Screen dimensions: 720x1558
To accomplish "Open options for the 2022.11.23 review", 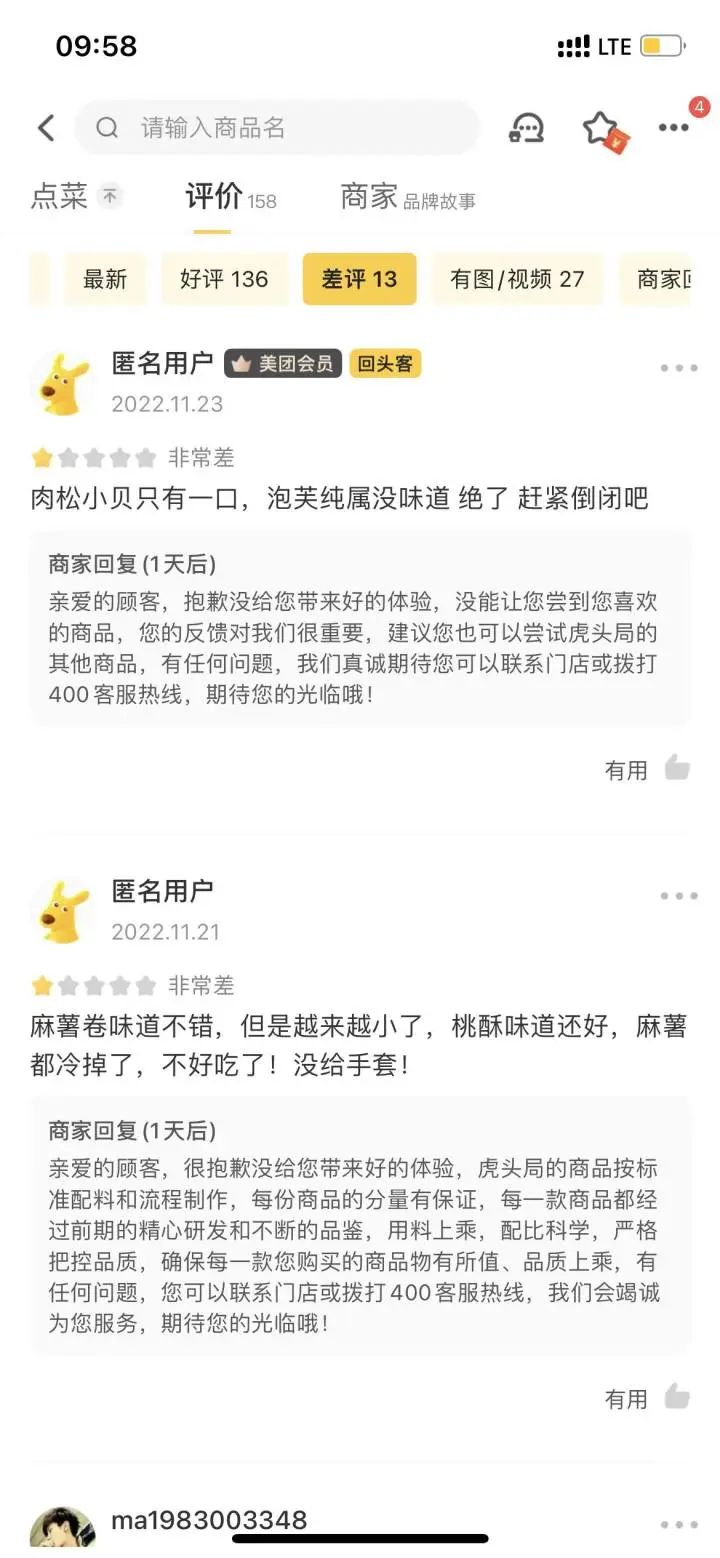I will [679, 368].
